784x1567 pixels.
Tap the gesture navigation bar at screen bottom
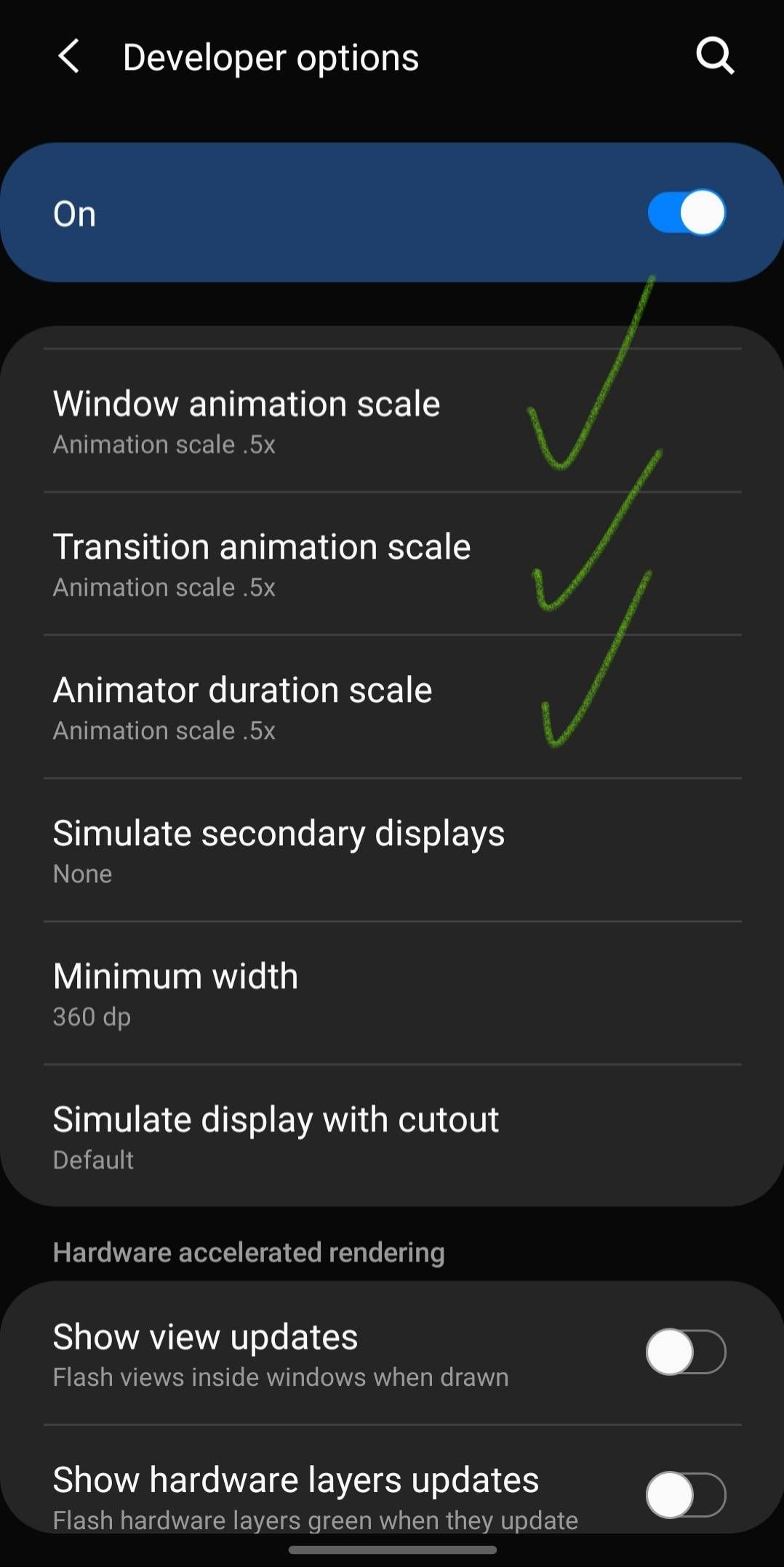(x=392, y=1551)
